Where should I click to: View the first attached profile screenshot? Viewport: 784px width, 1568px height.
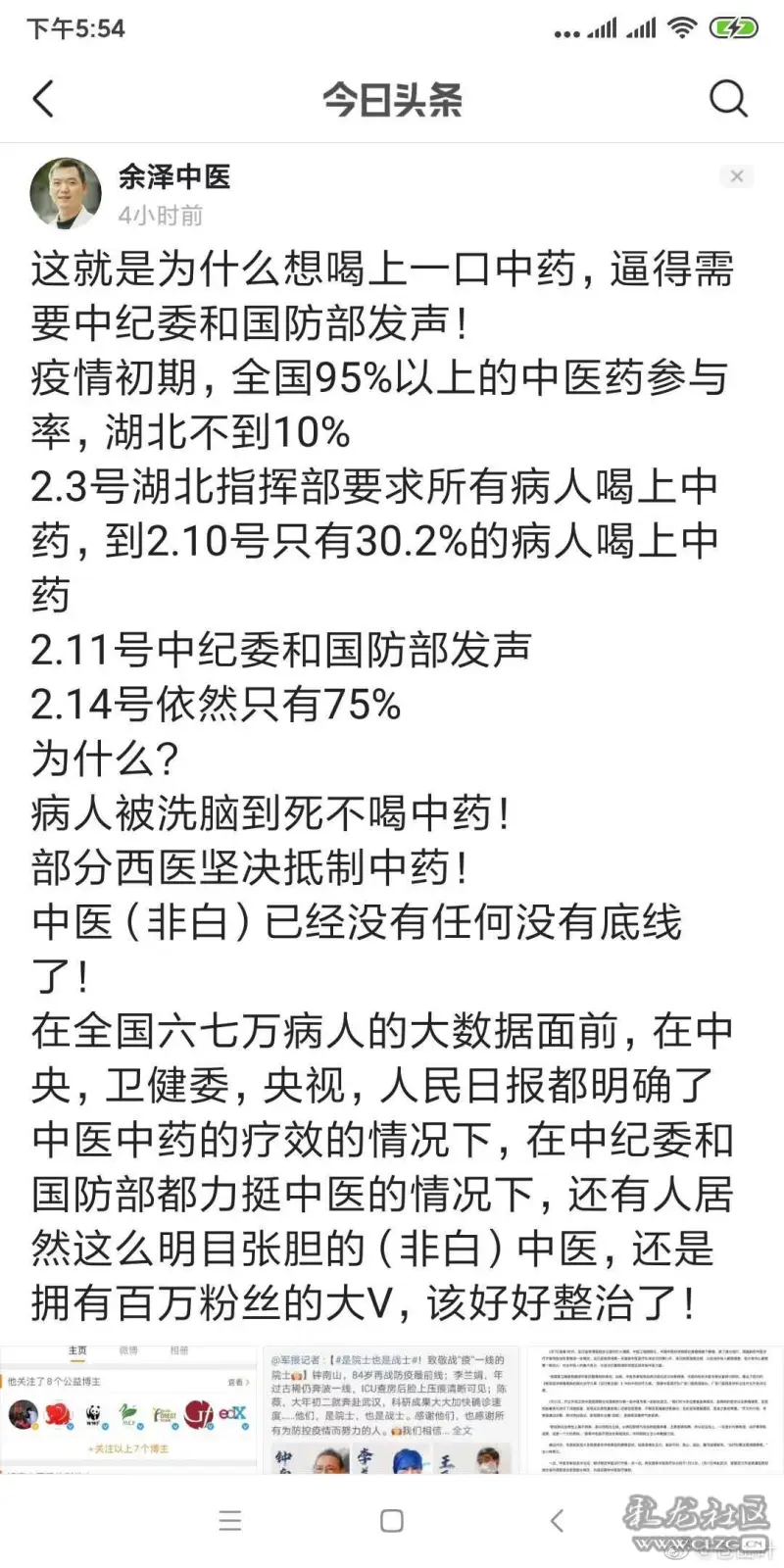tap(129, 1409)
